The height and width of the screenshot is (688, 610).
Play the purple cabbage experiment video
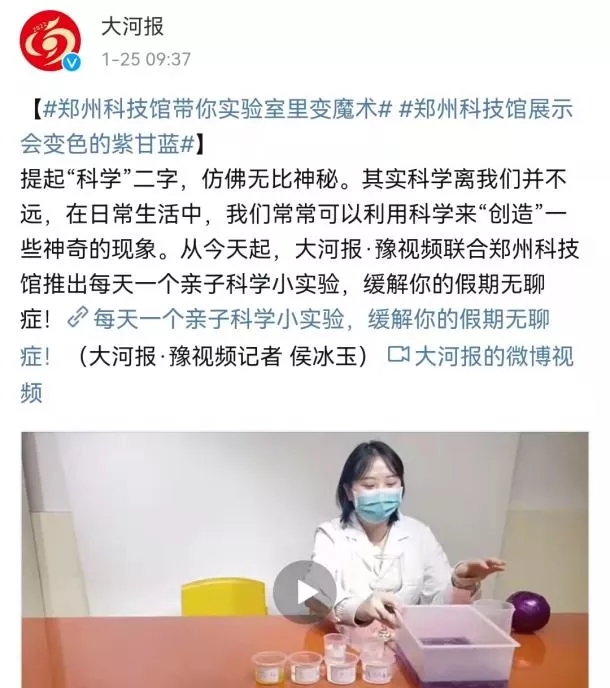click(305, 591)
